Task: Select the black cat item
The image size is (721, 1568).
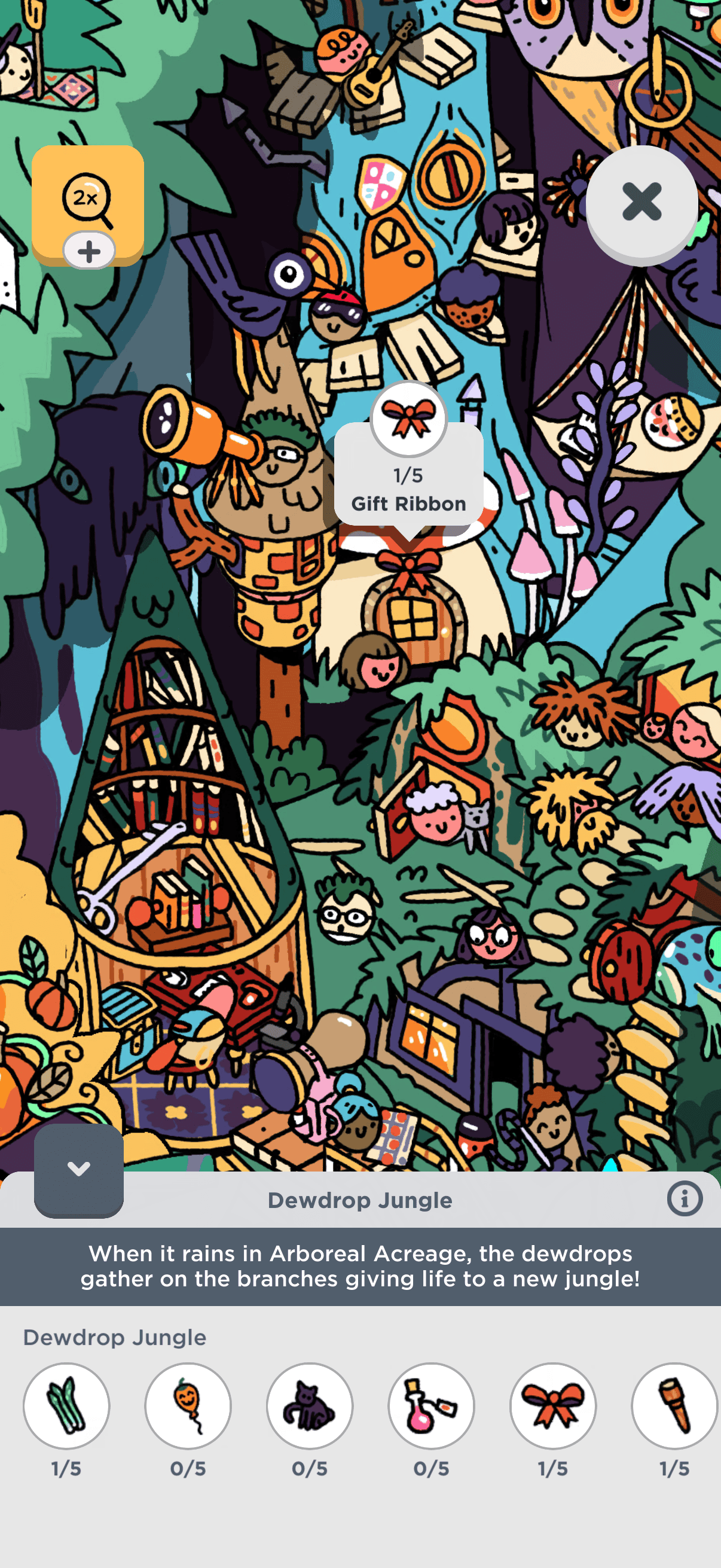Action: pos(310,1405)
